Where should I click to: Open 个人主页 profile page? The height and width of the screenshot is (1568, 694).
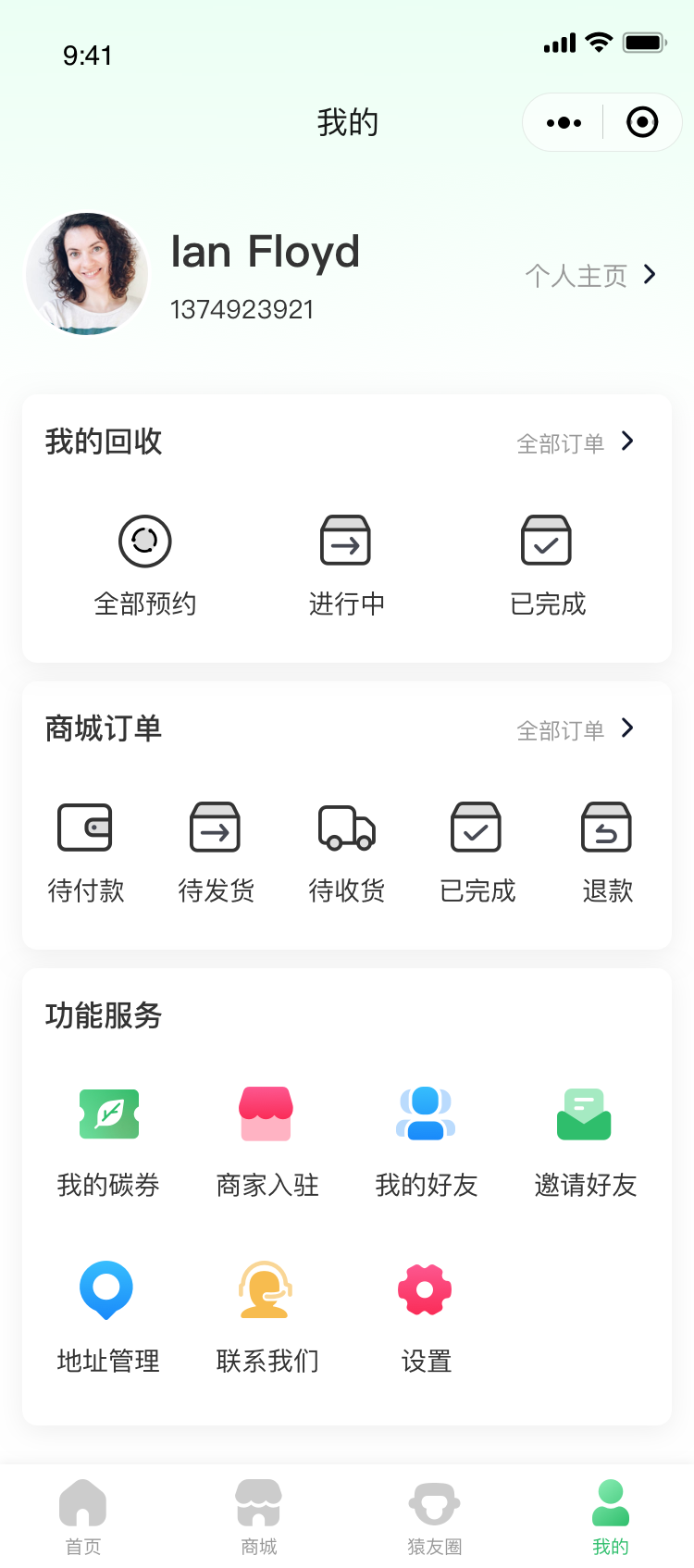[588, 275]
